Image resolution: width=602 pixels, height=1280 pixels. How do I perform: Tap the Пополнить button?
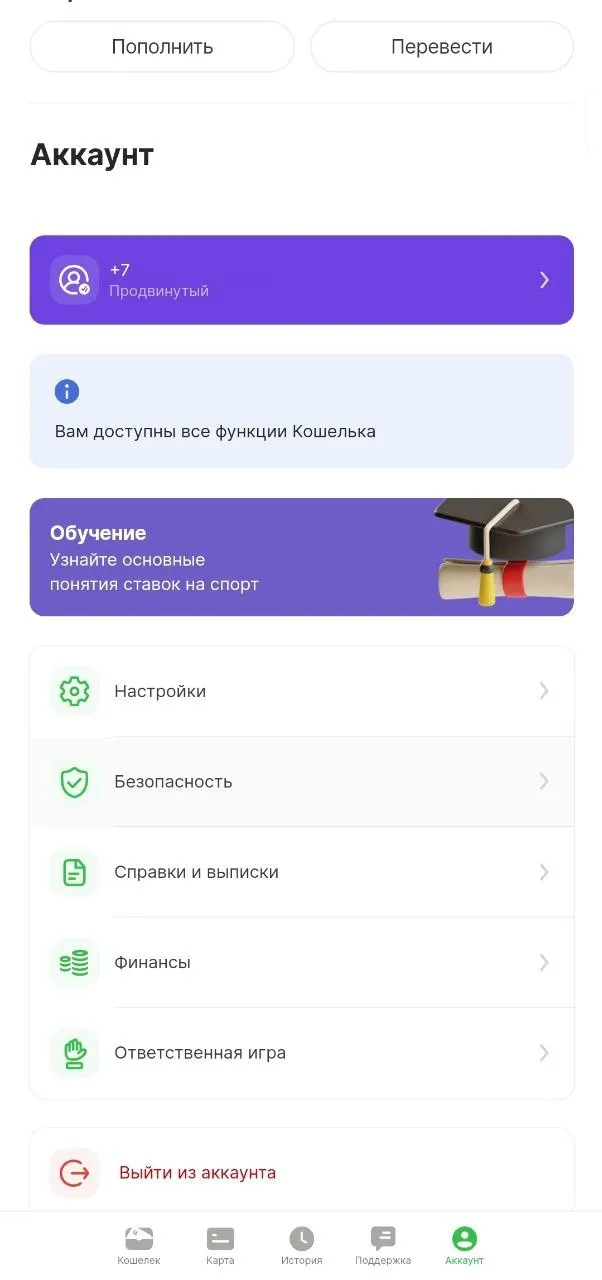(x=162, y=47)
